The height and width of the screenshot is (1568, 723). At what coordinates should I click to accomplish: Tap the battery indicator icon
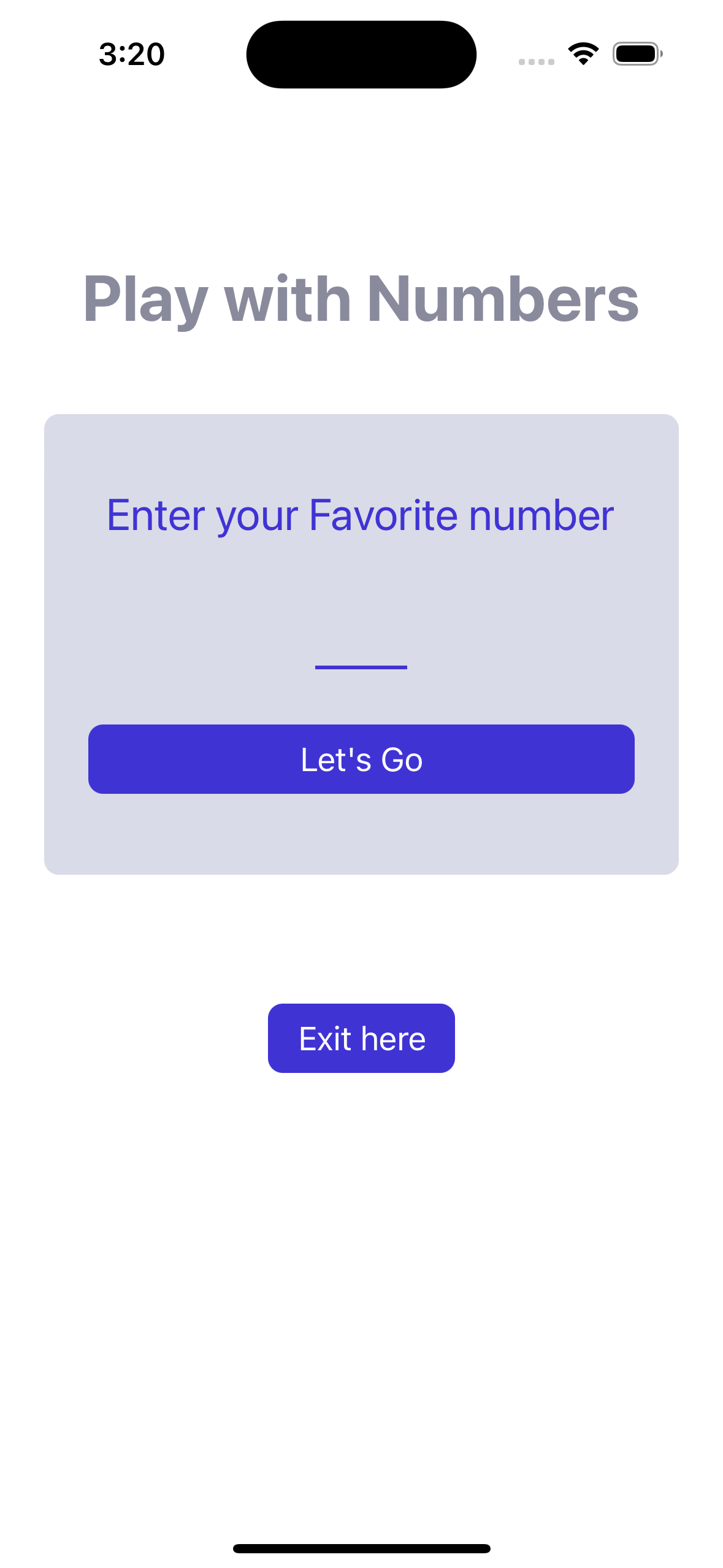635,54
